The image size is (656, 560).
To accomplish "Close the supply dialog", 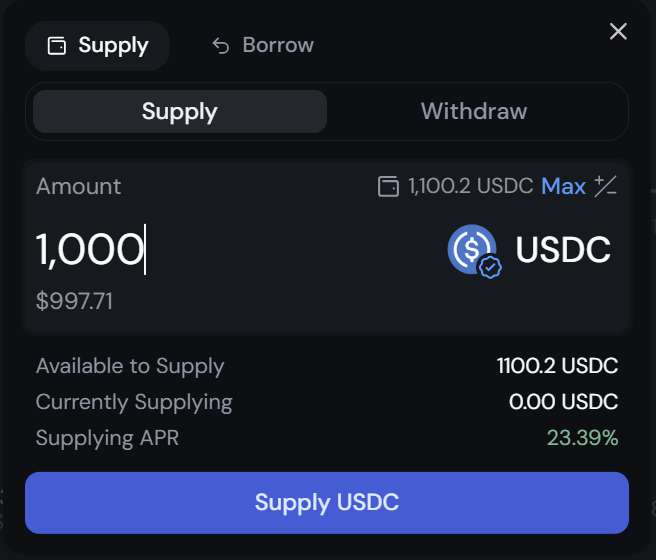I will [618, 32].
